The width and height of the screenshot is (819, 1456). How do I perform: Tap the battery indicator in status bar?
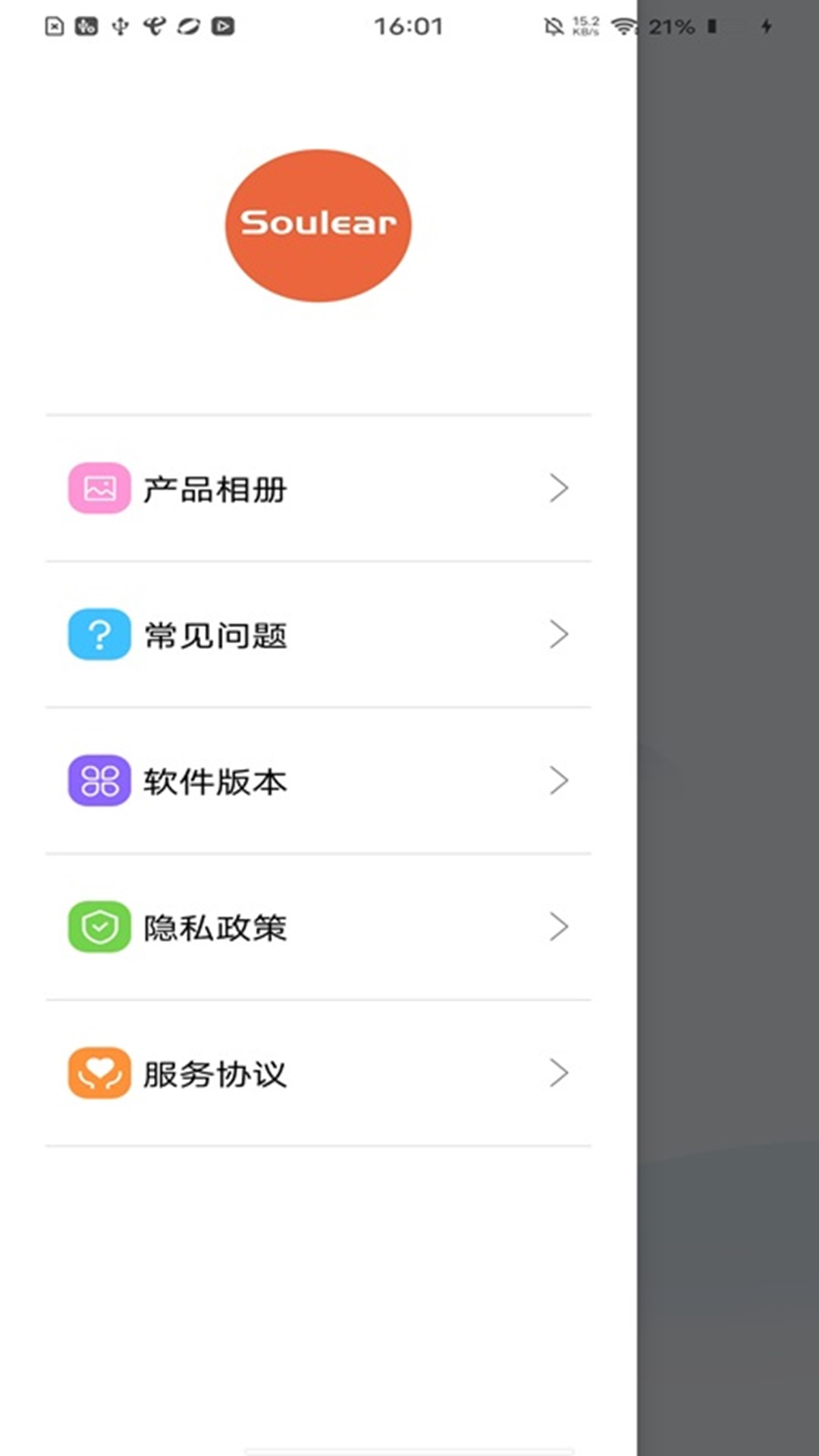(711, 27)
